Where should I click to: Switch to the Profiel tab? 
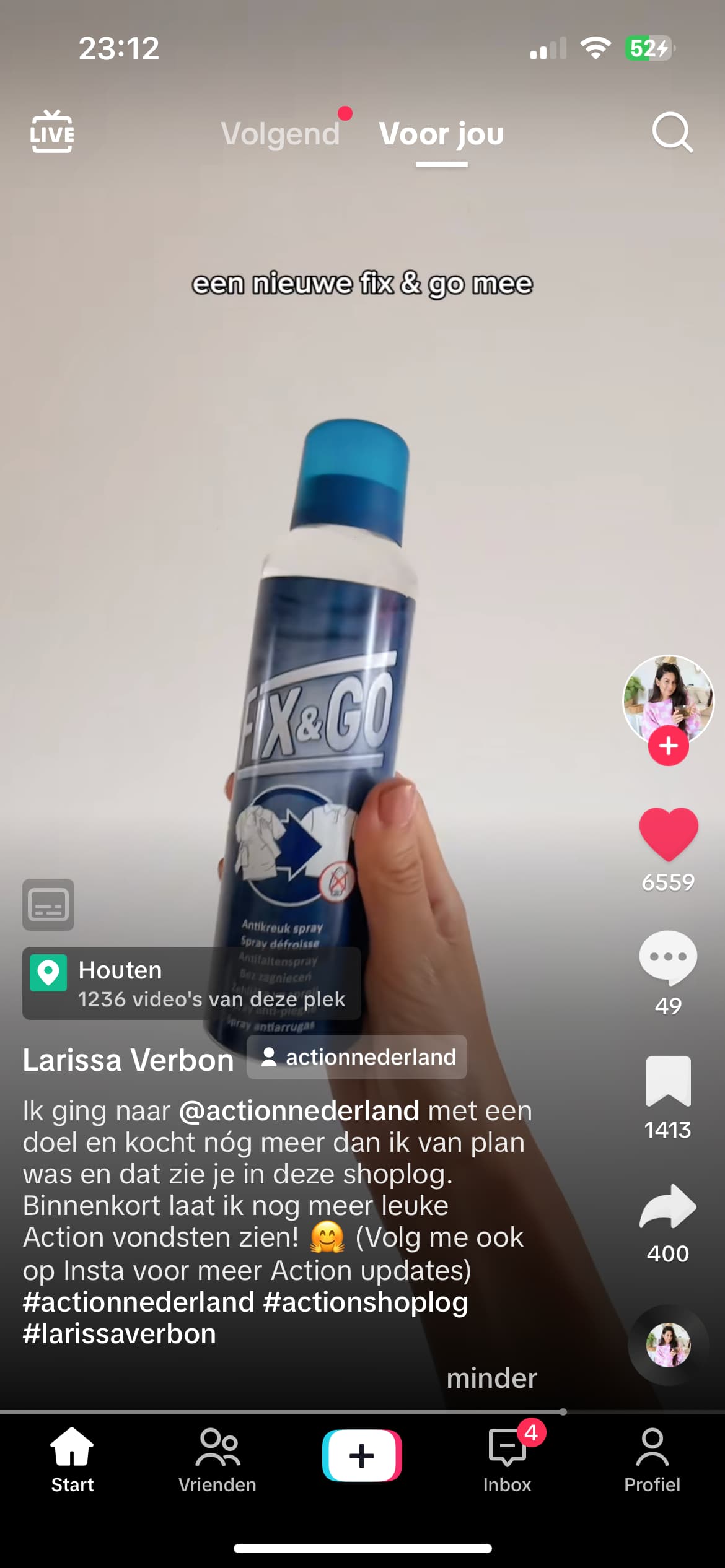coord(652,1459)
